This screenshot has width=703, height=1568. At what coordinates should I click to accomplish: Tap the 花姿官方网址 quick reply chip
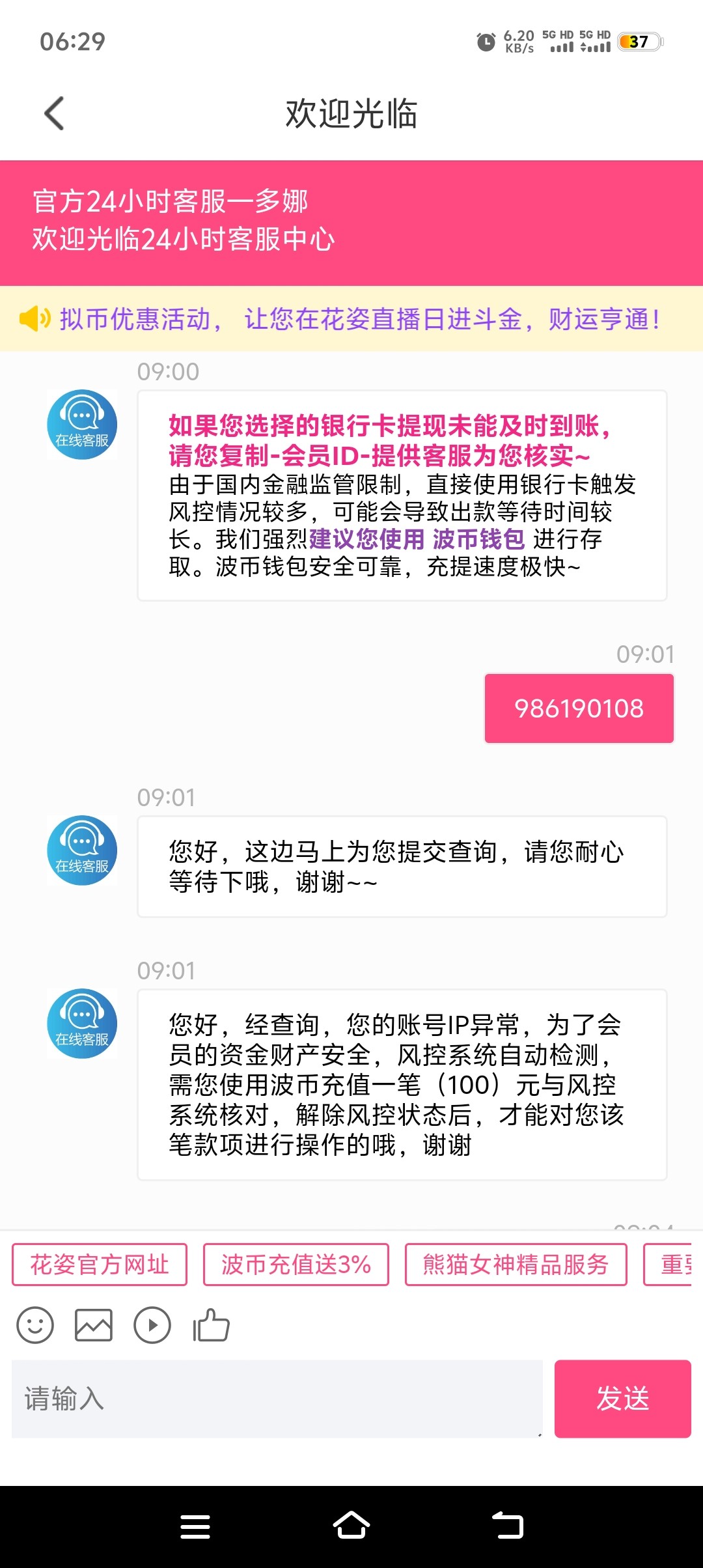coord(100,1265)
